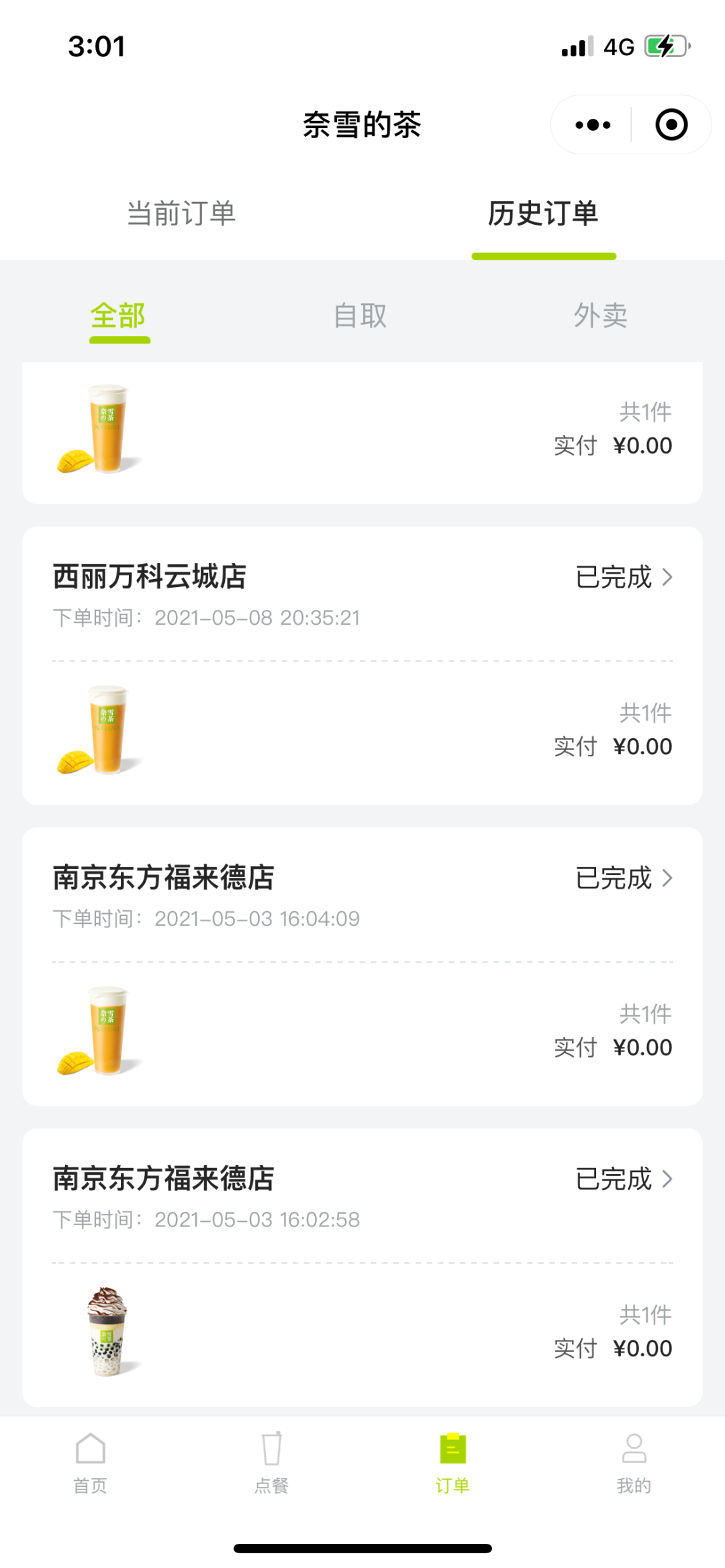Open the 点餐 tab

[272, 1463]
